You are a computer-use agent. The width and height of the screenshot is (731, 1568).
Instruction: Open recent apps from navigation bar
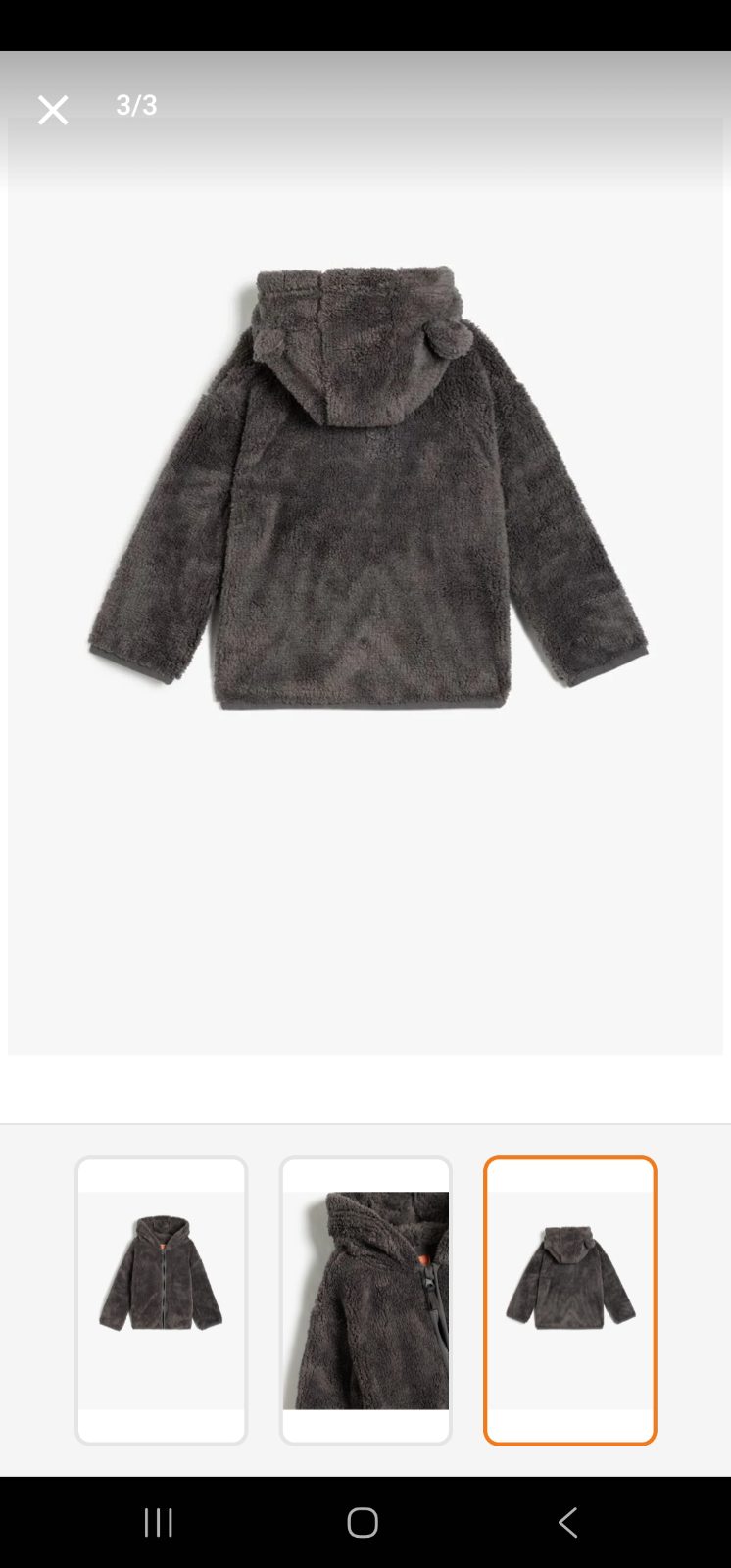click(x=159, y=1522)
